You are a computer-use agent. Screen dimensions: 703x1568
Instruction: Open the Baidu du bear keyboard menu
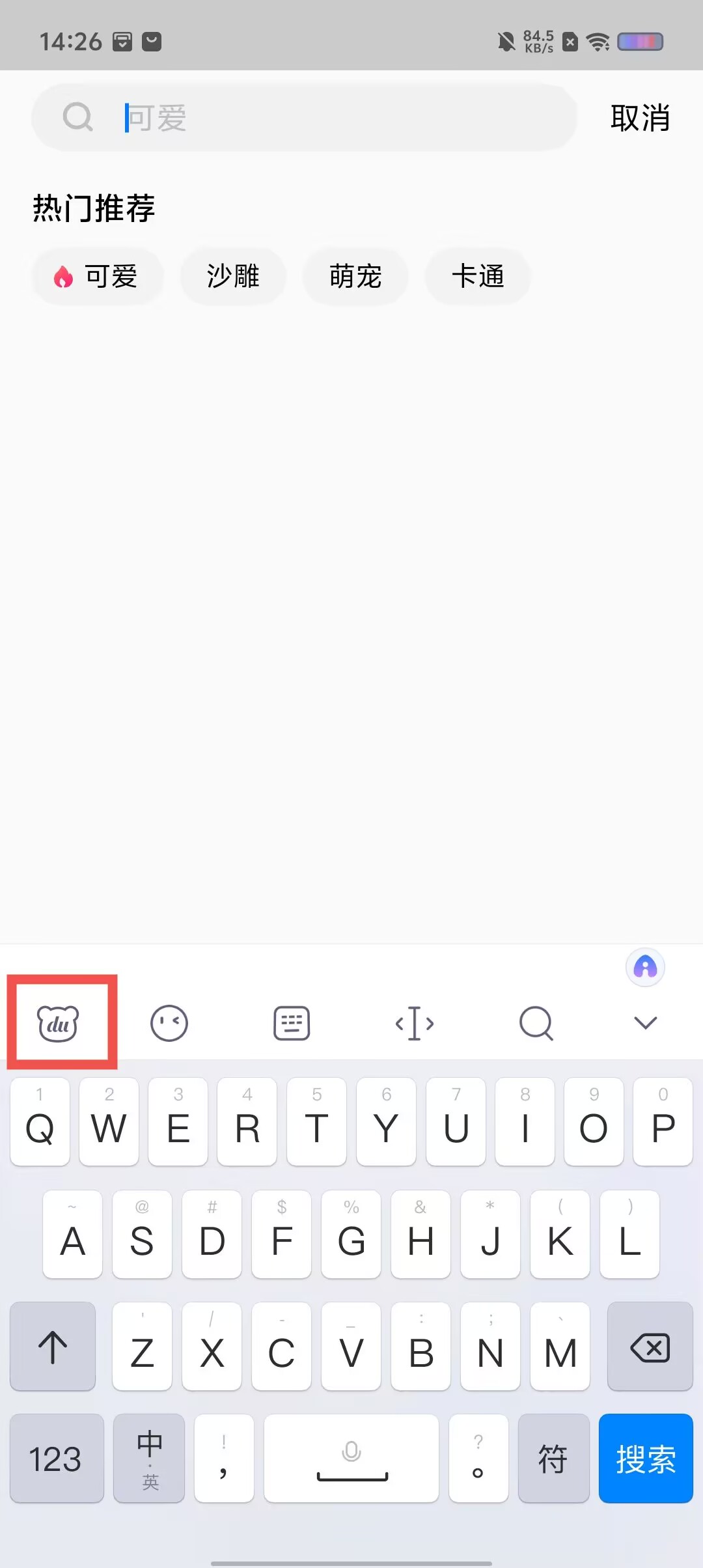[59, 1023]
